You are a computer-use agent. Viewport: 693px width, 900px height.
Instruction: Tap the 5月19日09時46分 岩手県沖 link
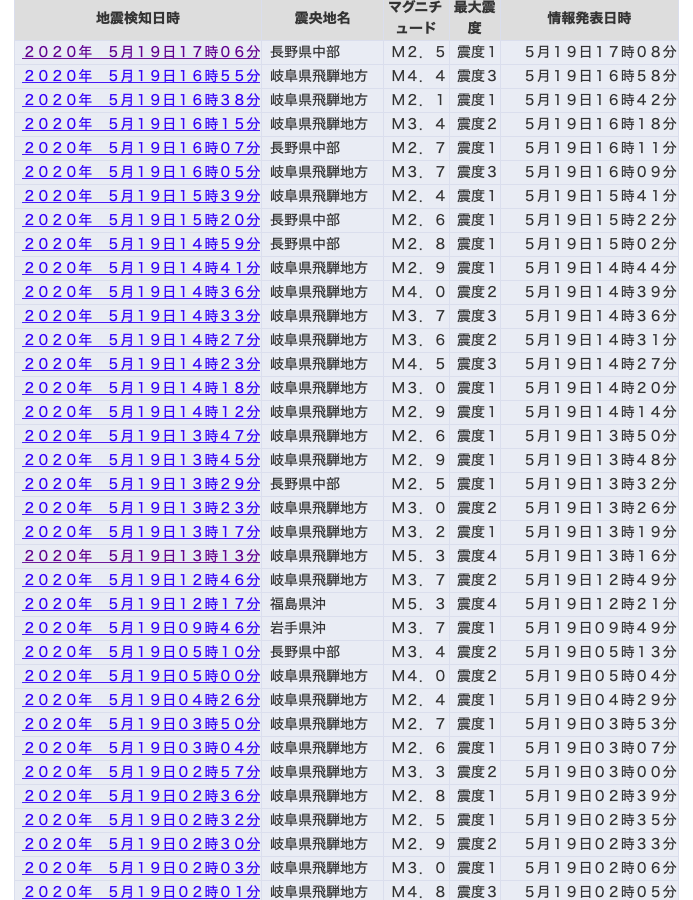pyautogui.click(x=141, y=628)
